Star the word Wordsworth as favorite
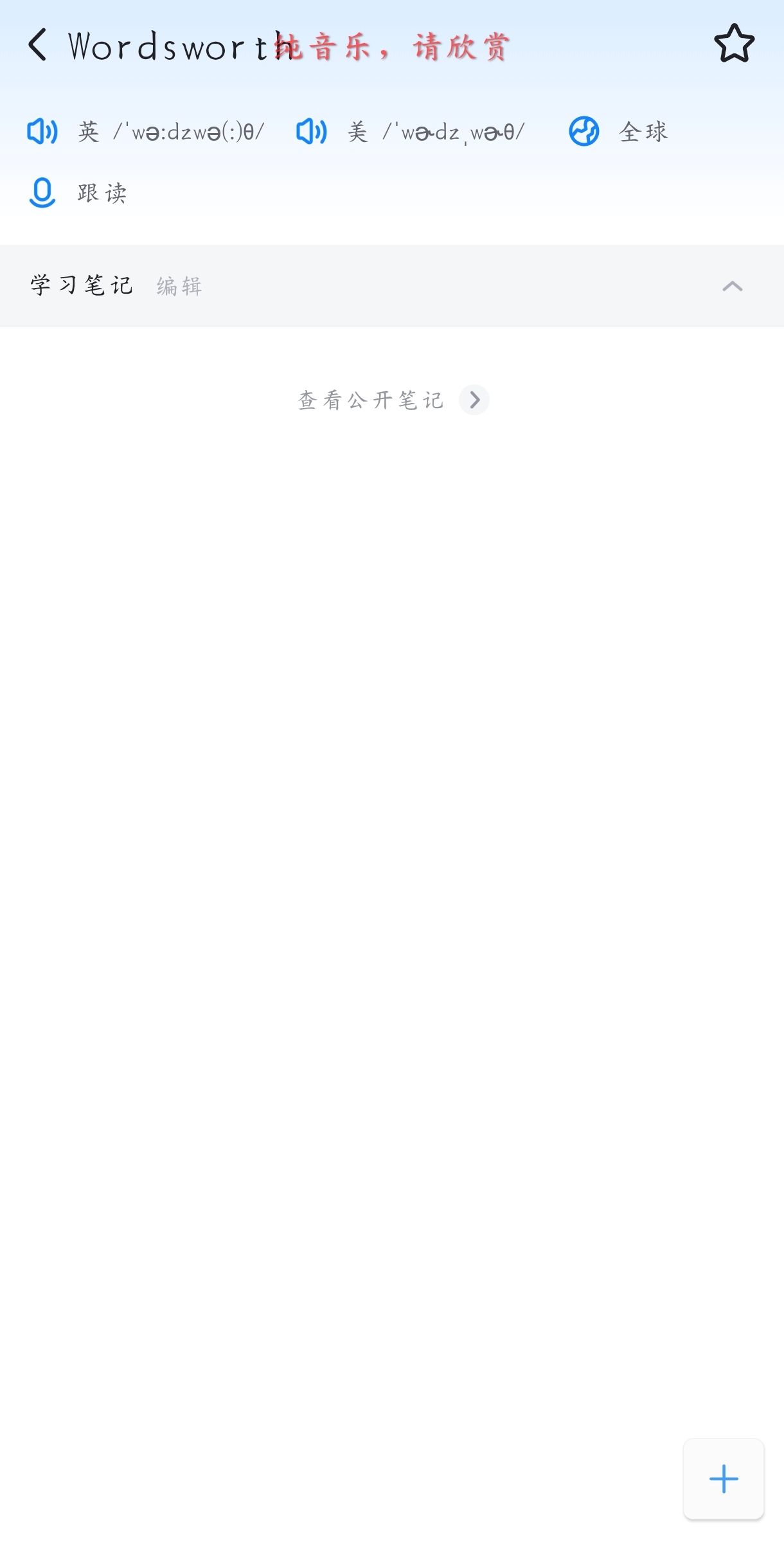The height and width of the screenshot is (1556, 784). (x=734, y=44)
